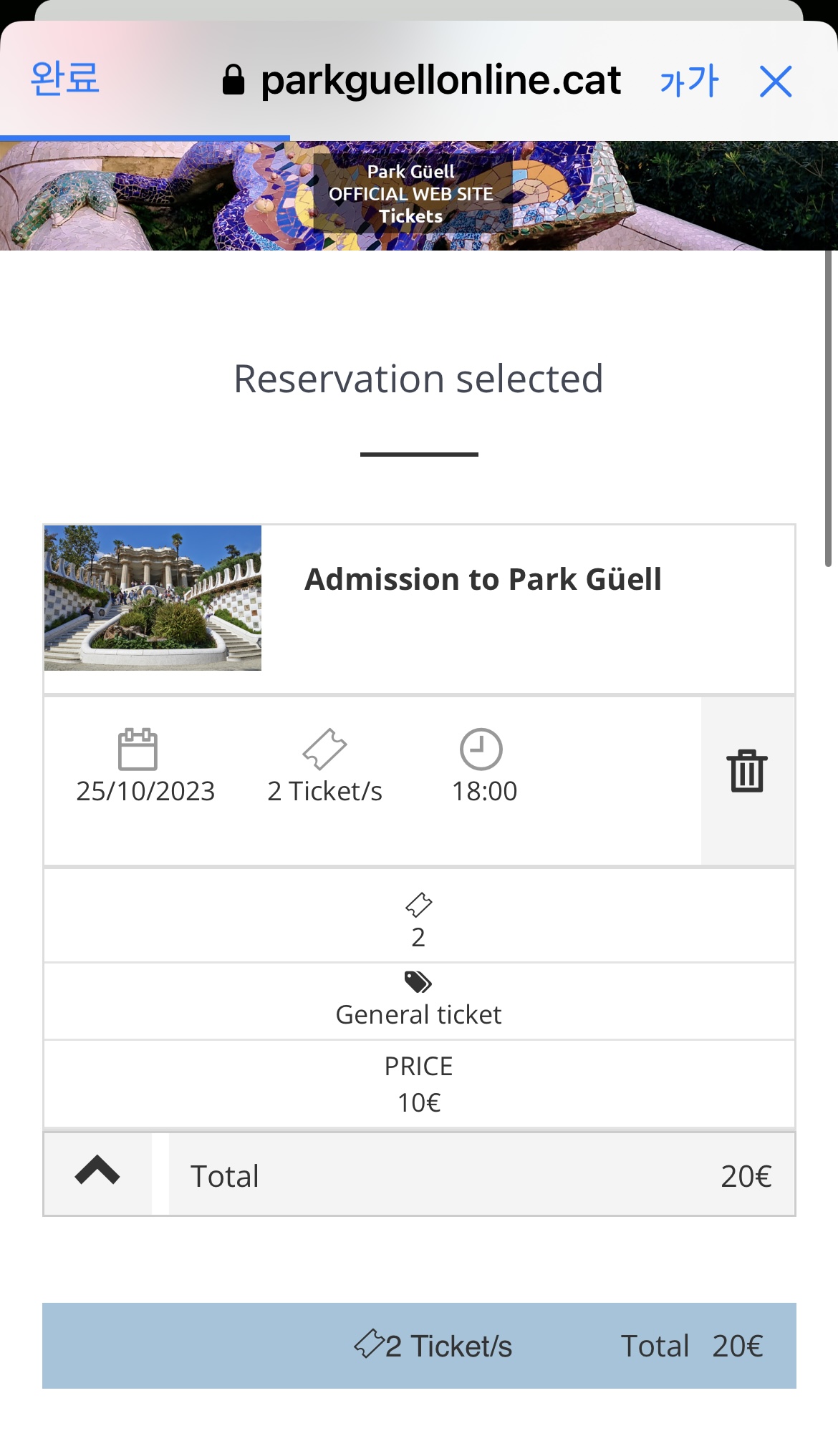
Task: Collapse the reservation details with the up chevron
Action: click(97, 1173)
